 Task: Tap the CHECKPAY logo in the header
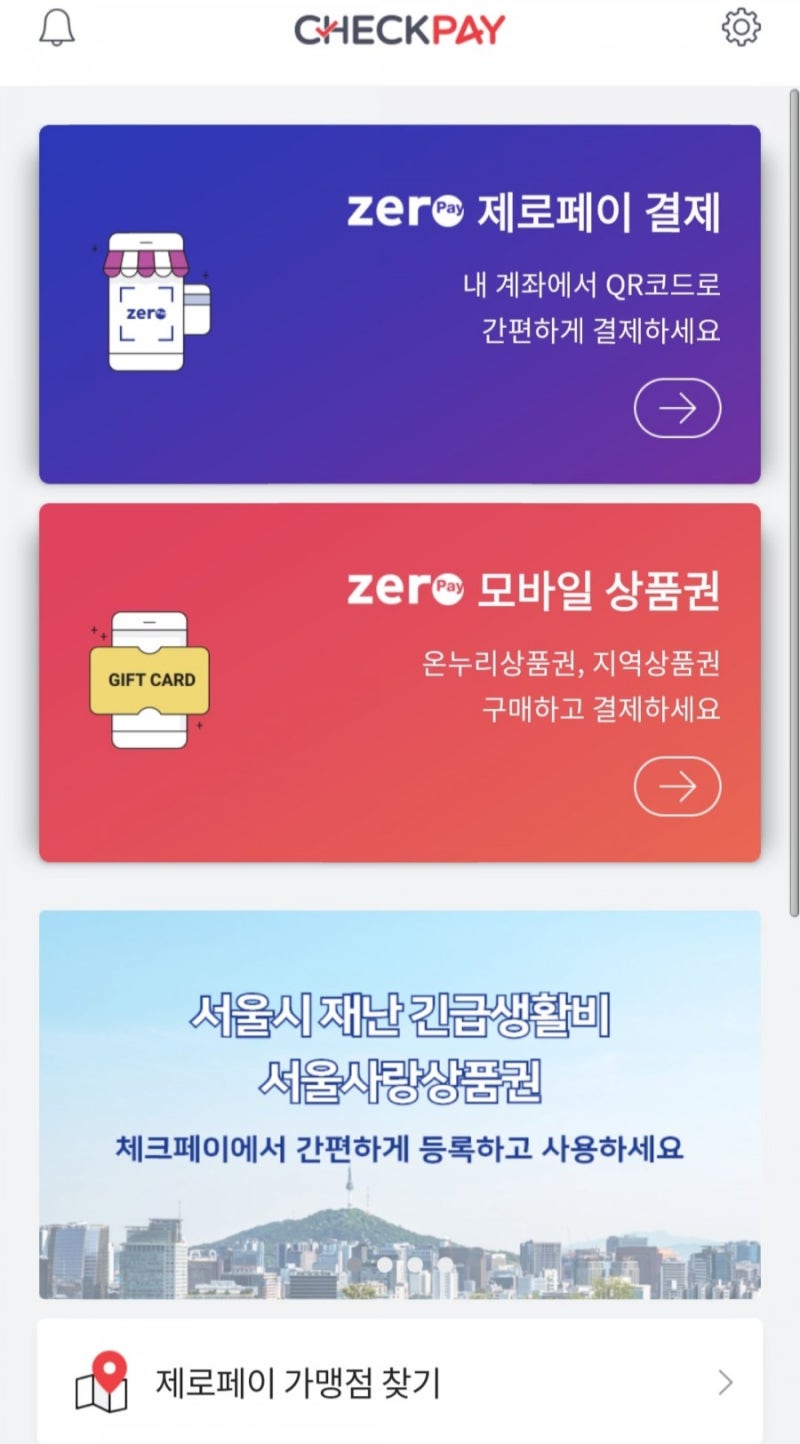click(x=399, y=29)
